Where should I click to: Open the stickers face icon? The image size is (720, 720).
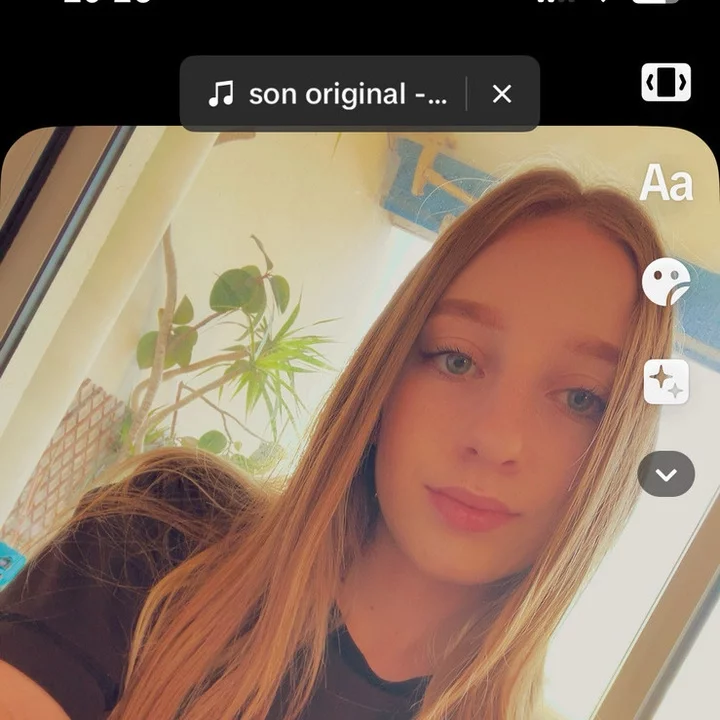[x=666, y=281]
